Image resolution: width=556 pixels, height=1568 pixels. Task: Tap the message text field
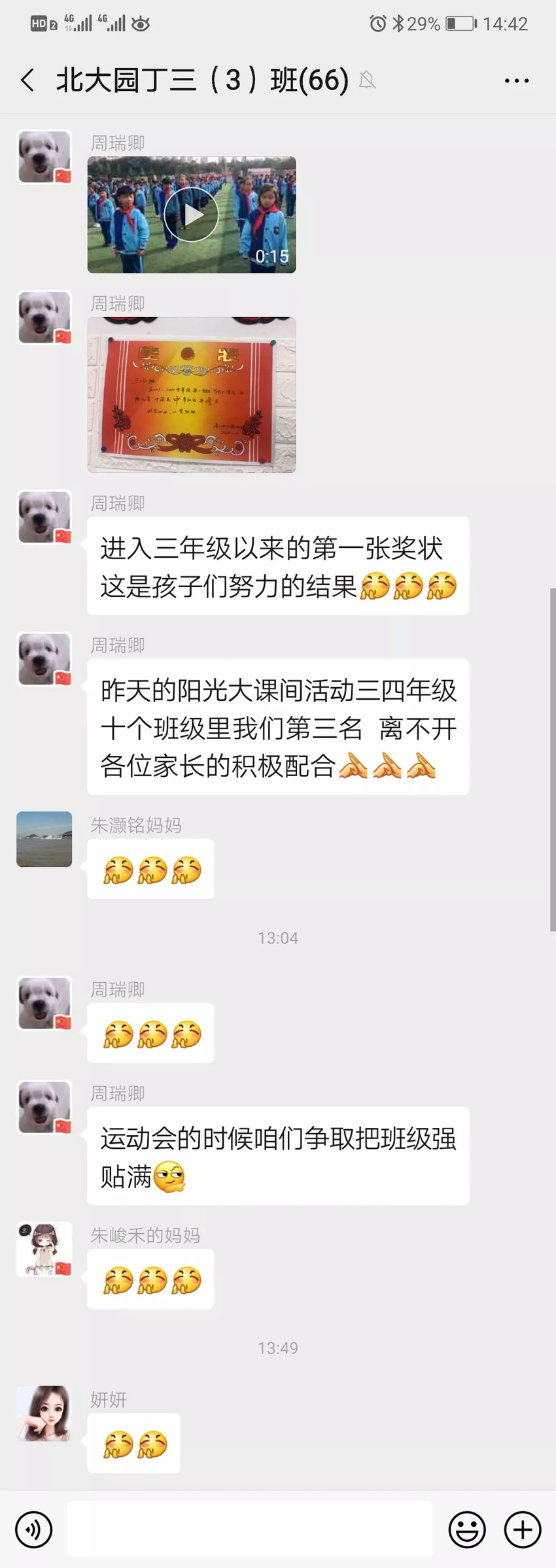(x=250, y=1529)
